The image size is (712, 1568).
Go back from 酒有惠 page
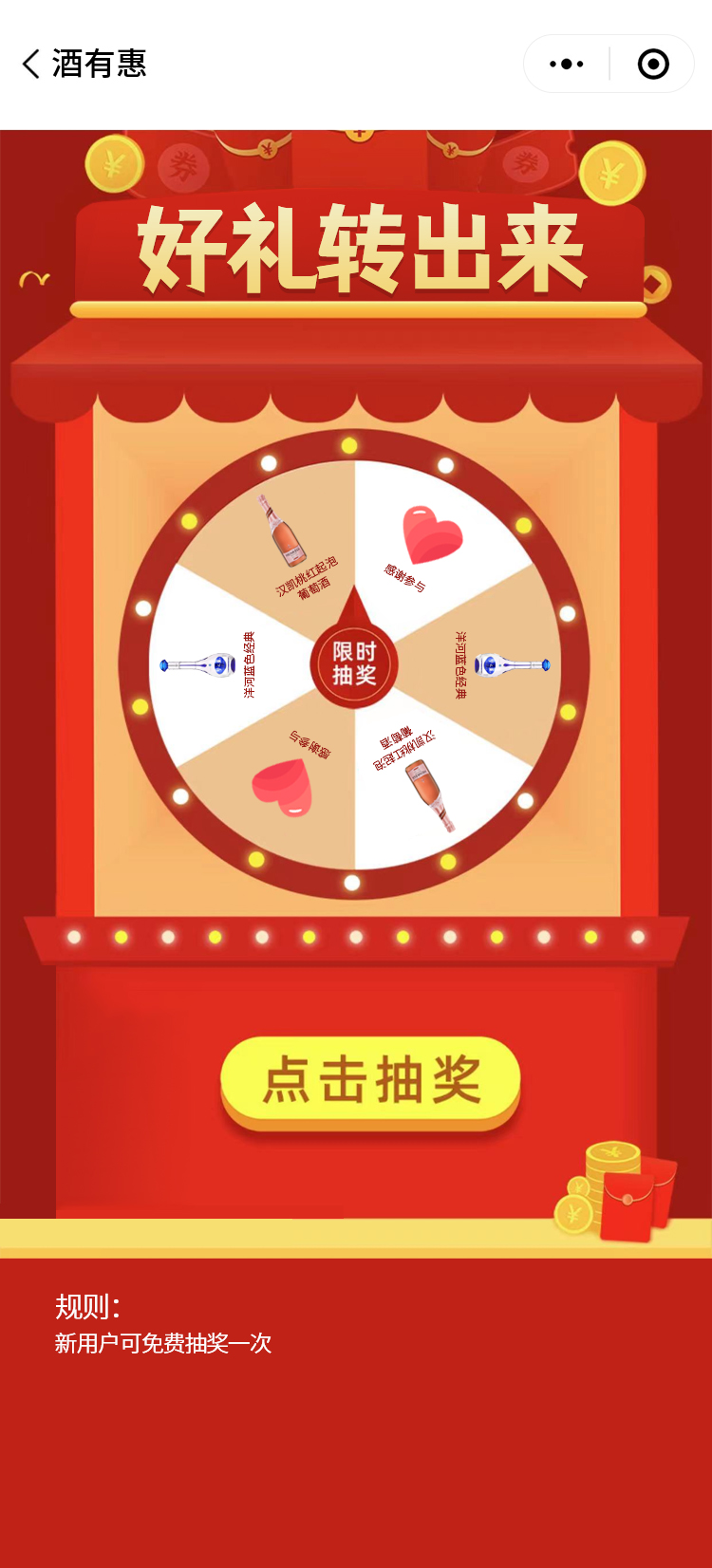click(x=31, y=65)
